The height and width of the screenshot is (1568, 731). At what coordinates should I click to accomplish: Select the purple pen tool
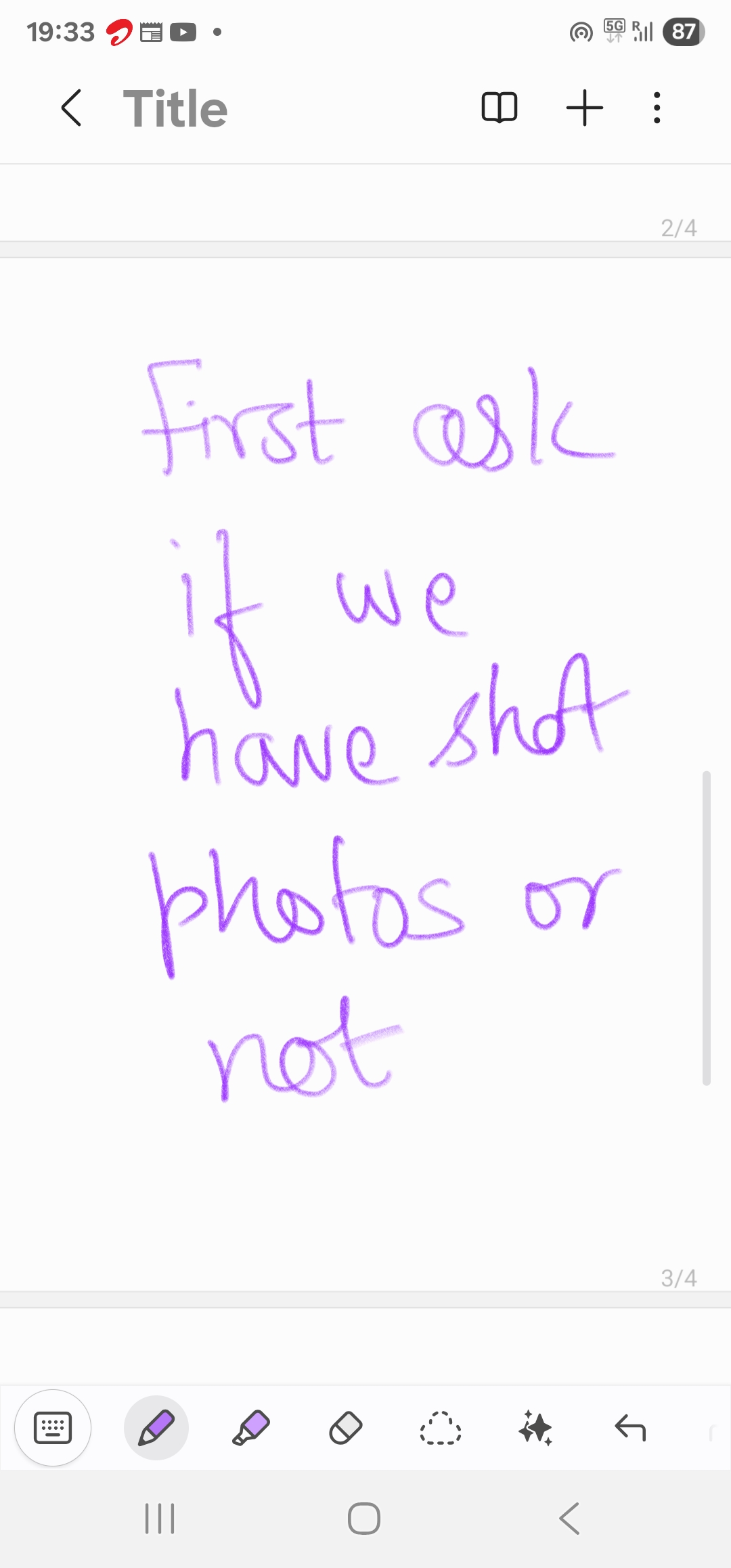(x=156, y=1428)
